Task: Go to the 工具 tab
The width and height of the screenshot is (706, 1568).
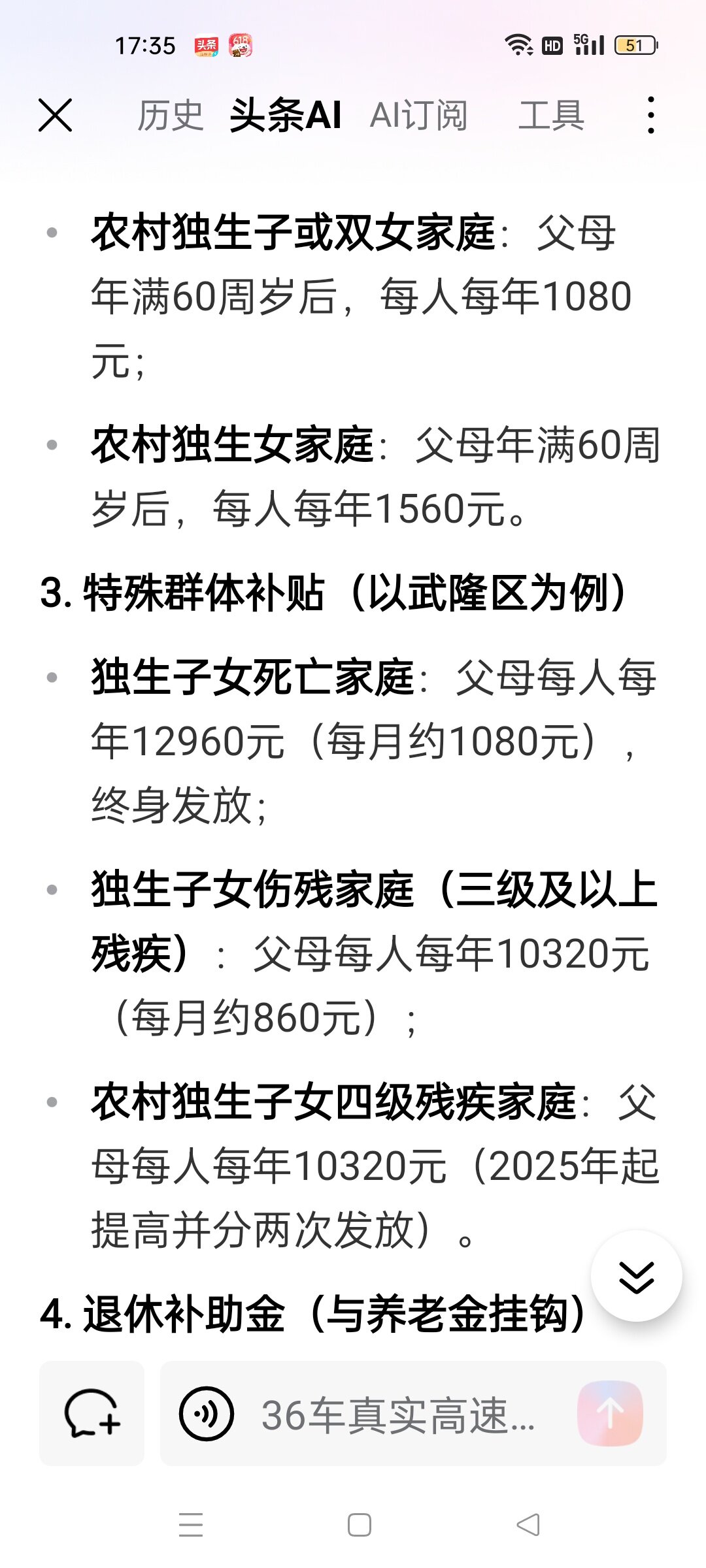Action: tap(551, 116)
